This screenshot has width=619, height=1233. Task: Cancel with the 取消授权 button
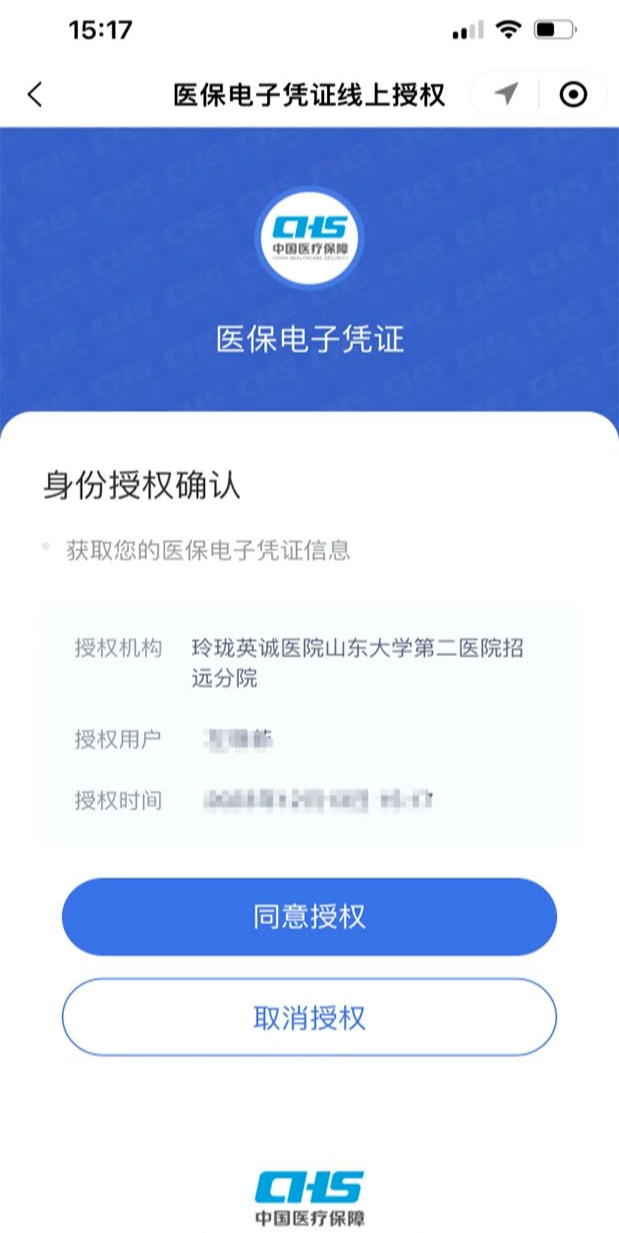(309, 1017)
